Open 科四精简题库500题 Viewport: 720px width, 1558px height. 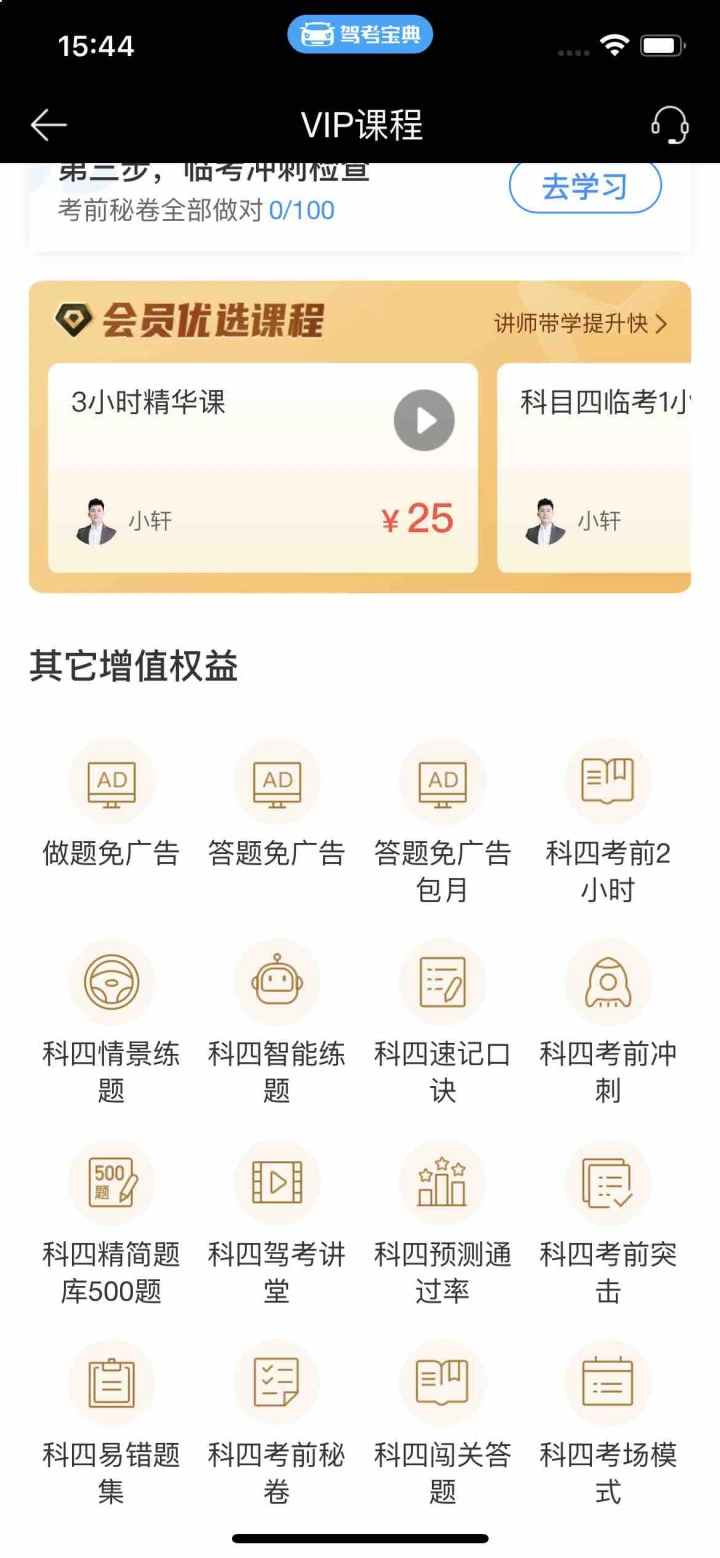[111, 1183]
